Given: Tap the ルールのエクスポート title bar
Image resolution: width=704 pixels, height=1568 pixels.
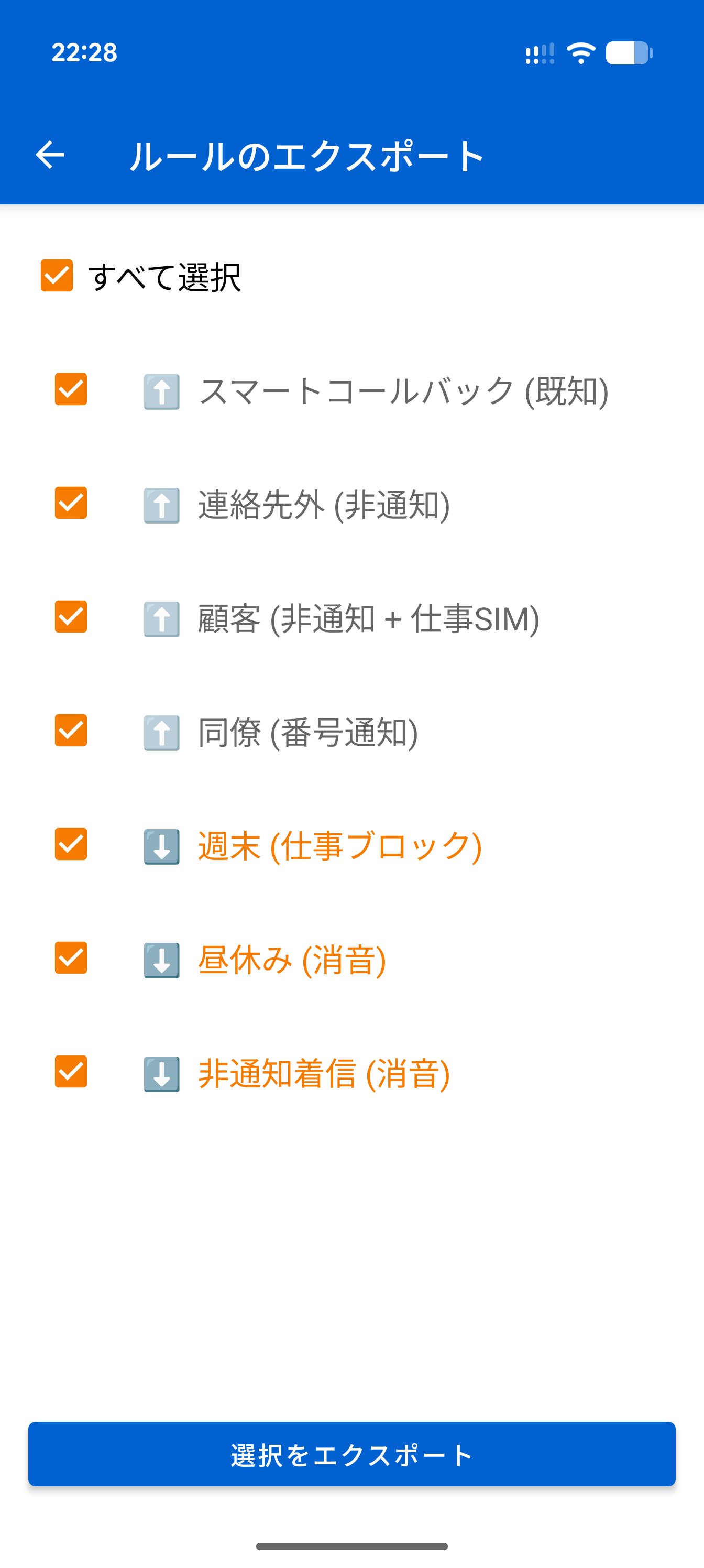Looking at the screenshot, I should [306, 156].
